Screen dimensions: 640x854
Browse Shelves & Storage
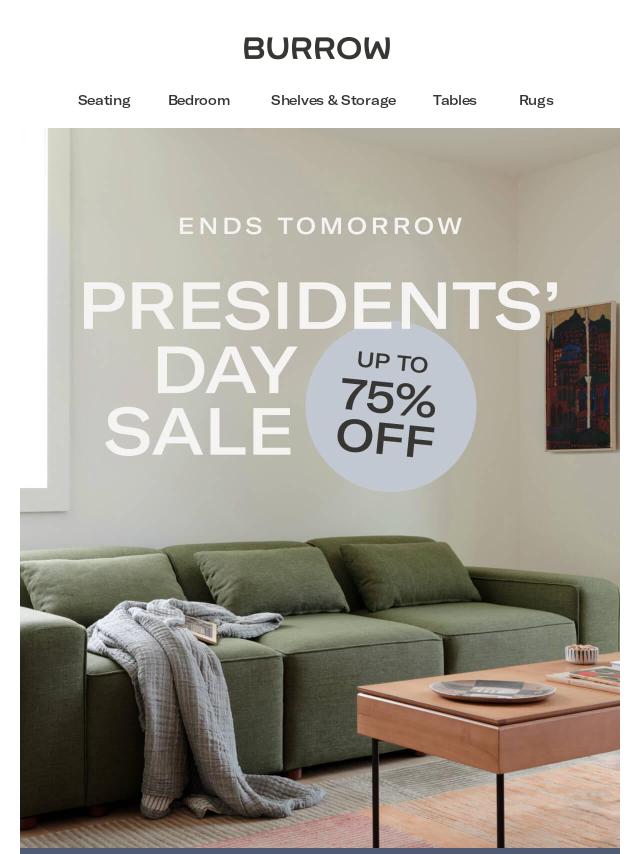(x=333, y=100)
